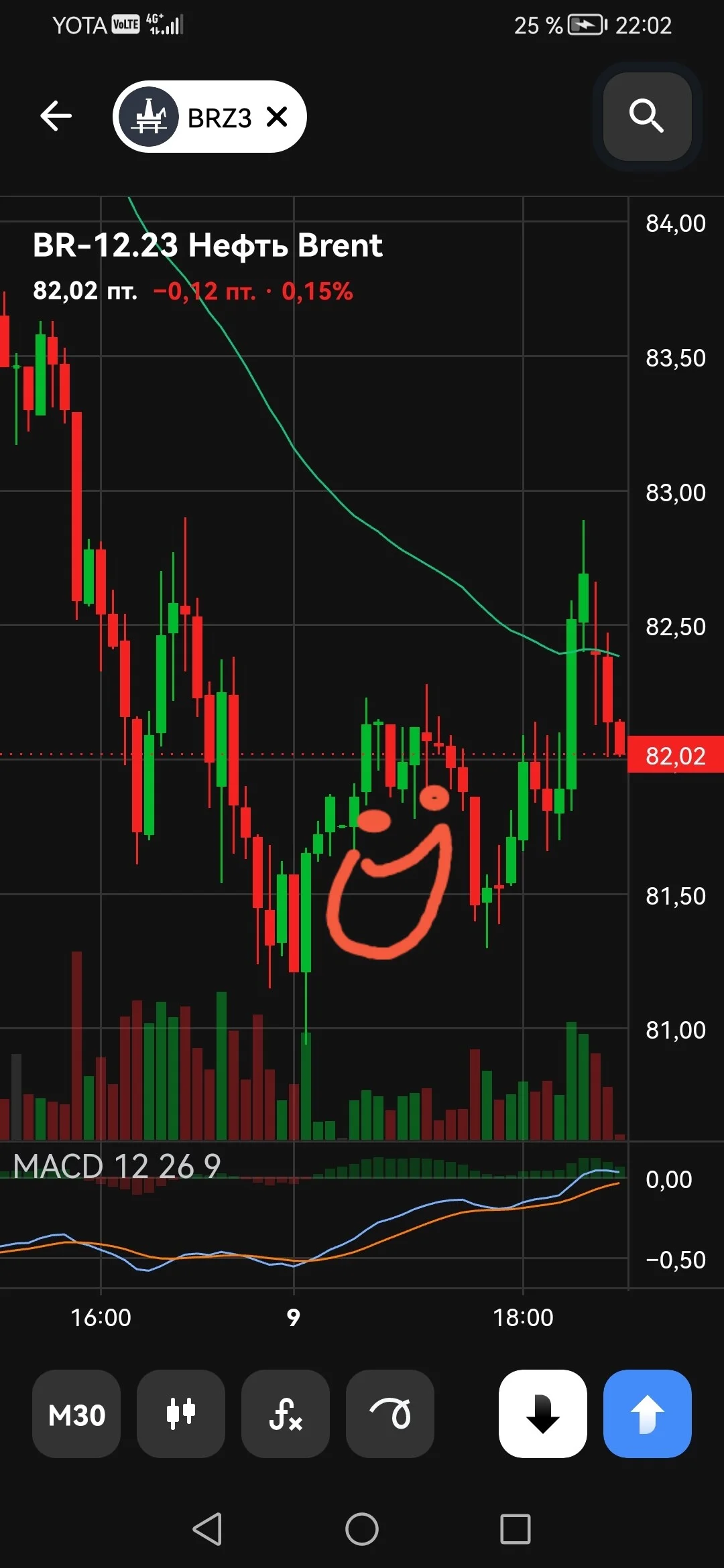724x1568 pixels.
Task: Change the M30 timeframe
Action: pyautogui.click(x=76, y=1414)
